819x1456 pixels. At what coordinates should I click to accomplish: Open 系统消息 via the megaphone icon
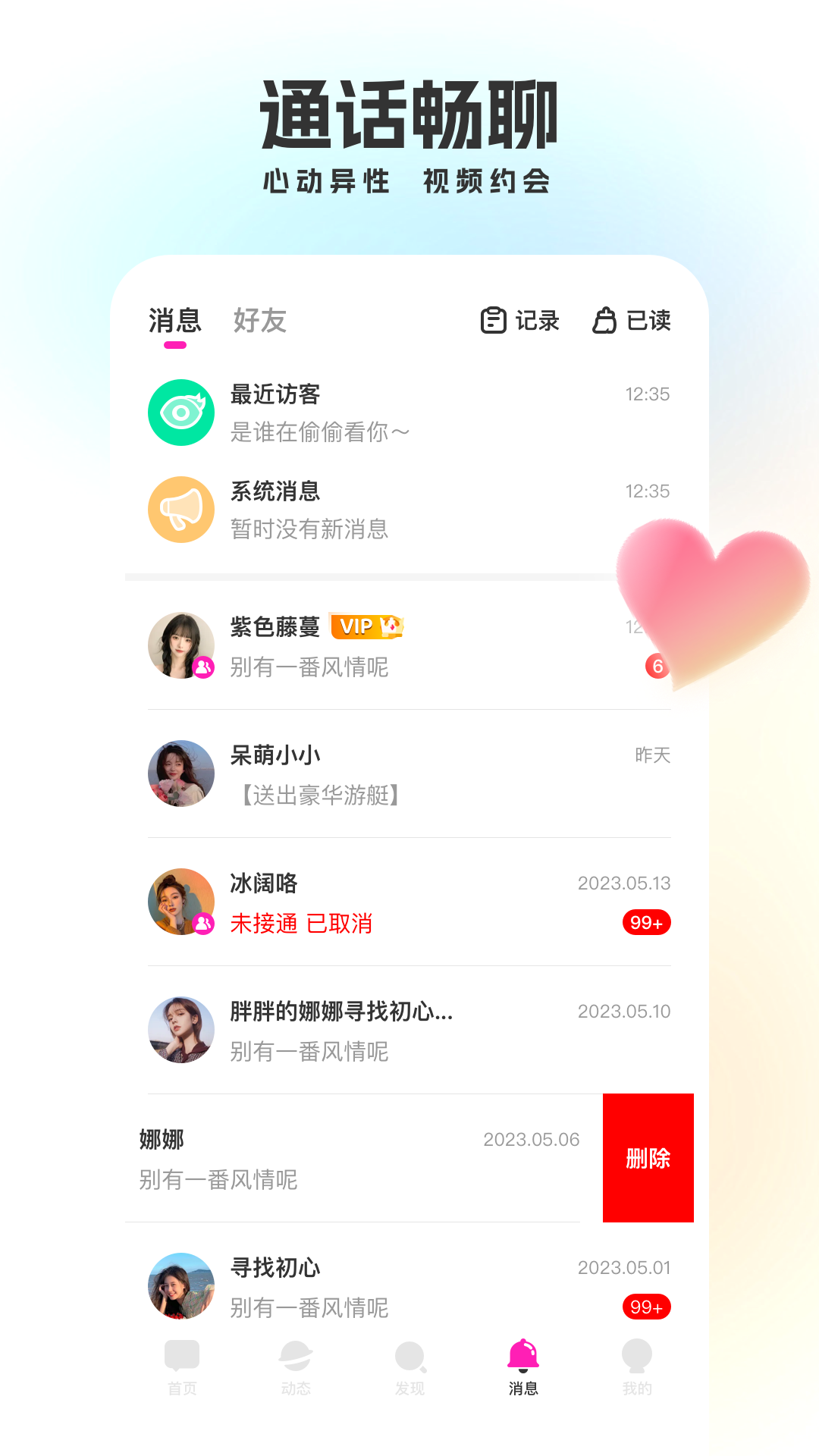coord(181,509)
